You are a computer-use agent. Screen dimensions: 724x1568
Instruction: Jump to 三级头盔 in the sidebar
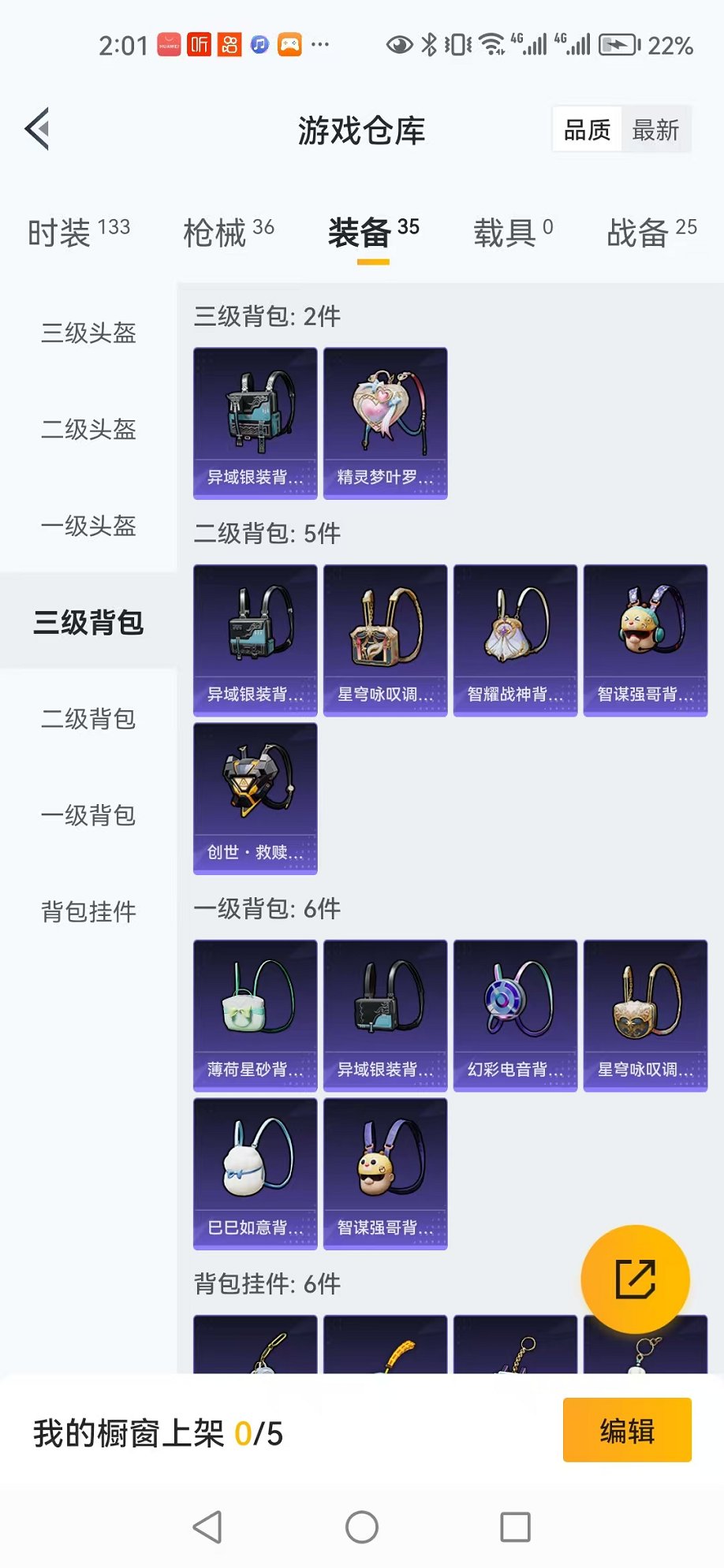click(x=88, y=333)
